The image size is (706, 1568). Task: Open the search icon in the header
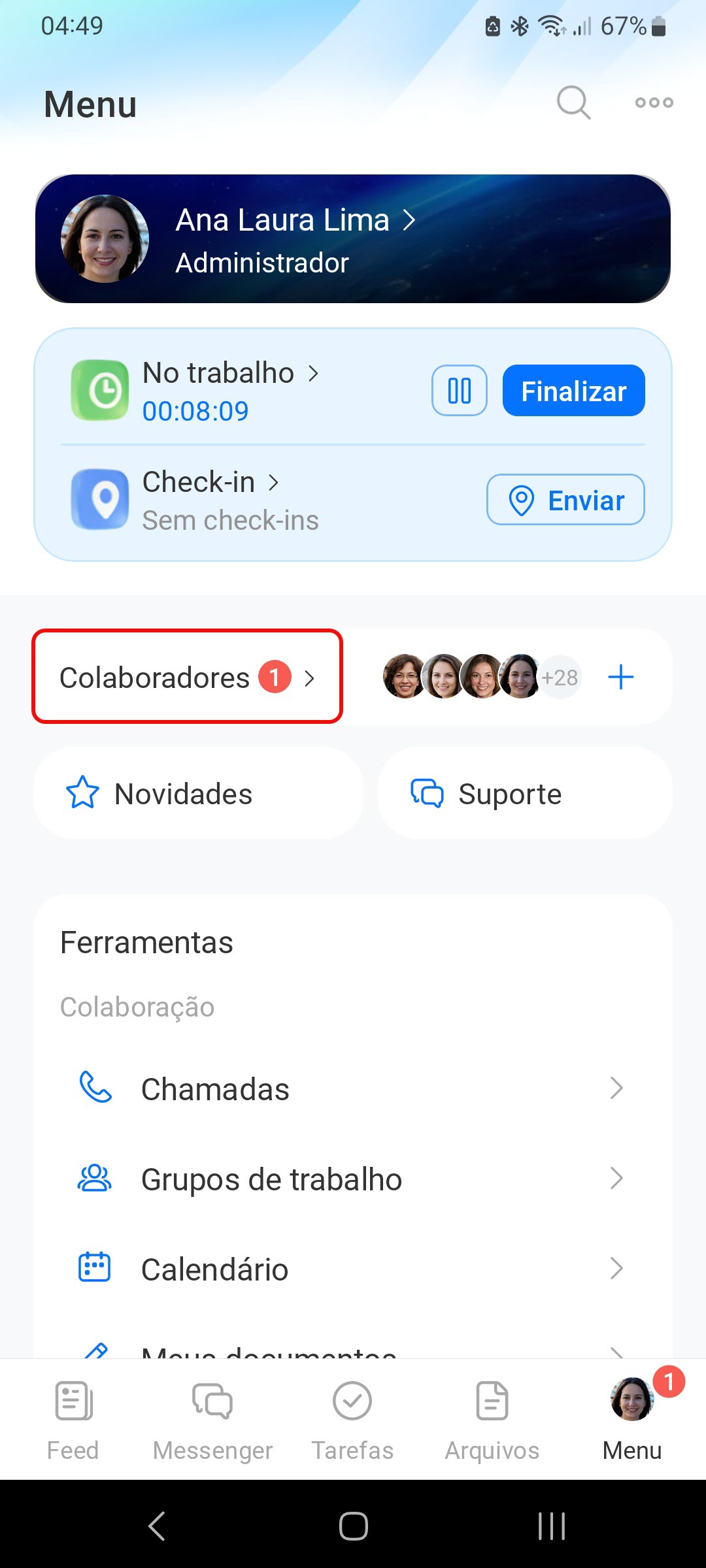(x=573, y=103)
